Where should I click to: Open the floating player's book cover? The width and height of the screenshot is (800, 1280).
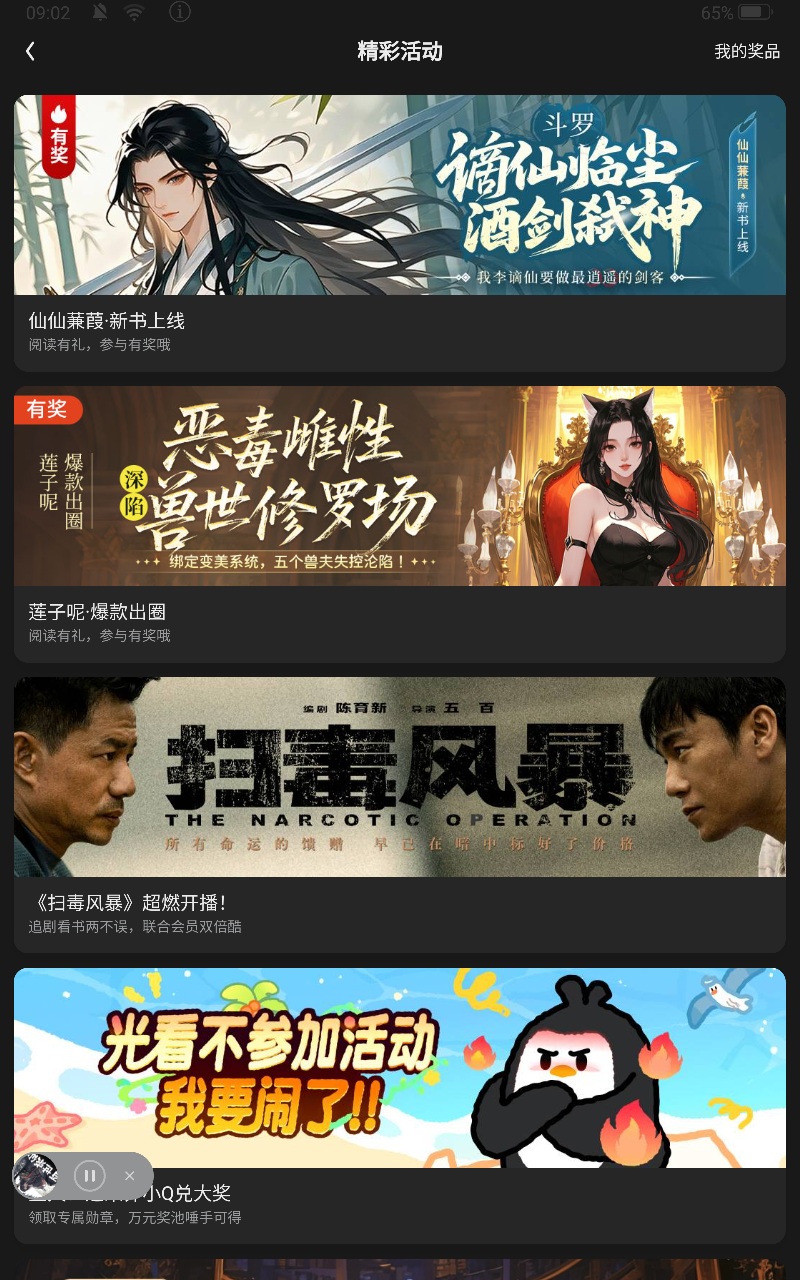[35, 1176]
